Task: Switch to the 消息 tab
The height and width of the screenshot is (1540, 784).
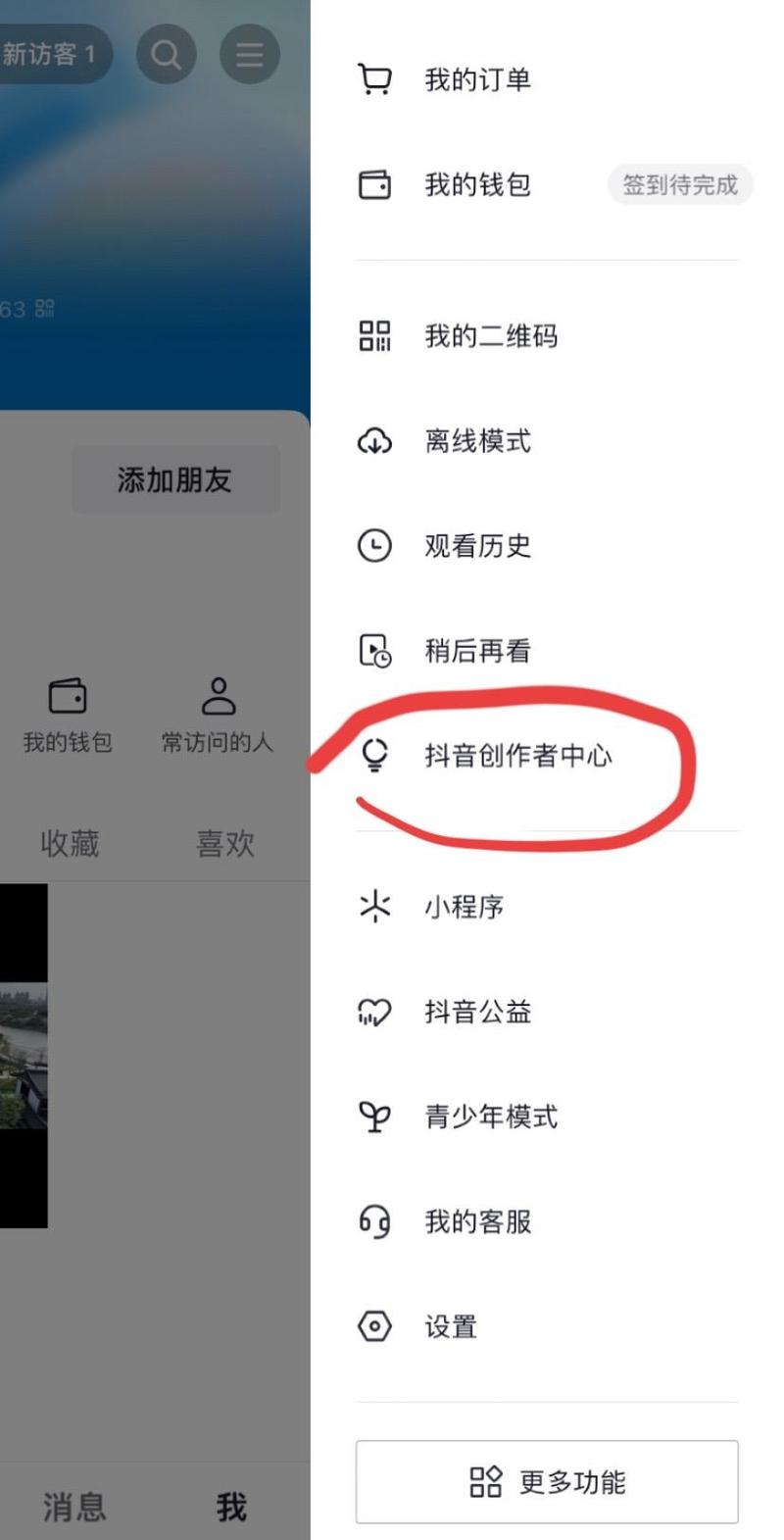Action: pos(74,1506)
